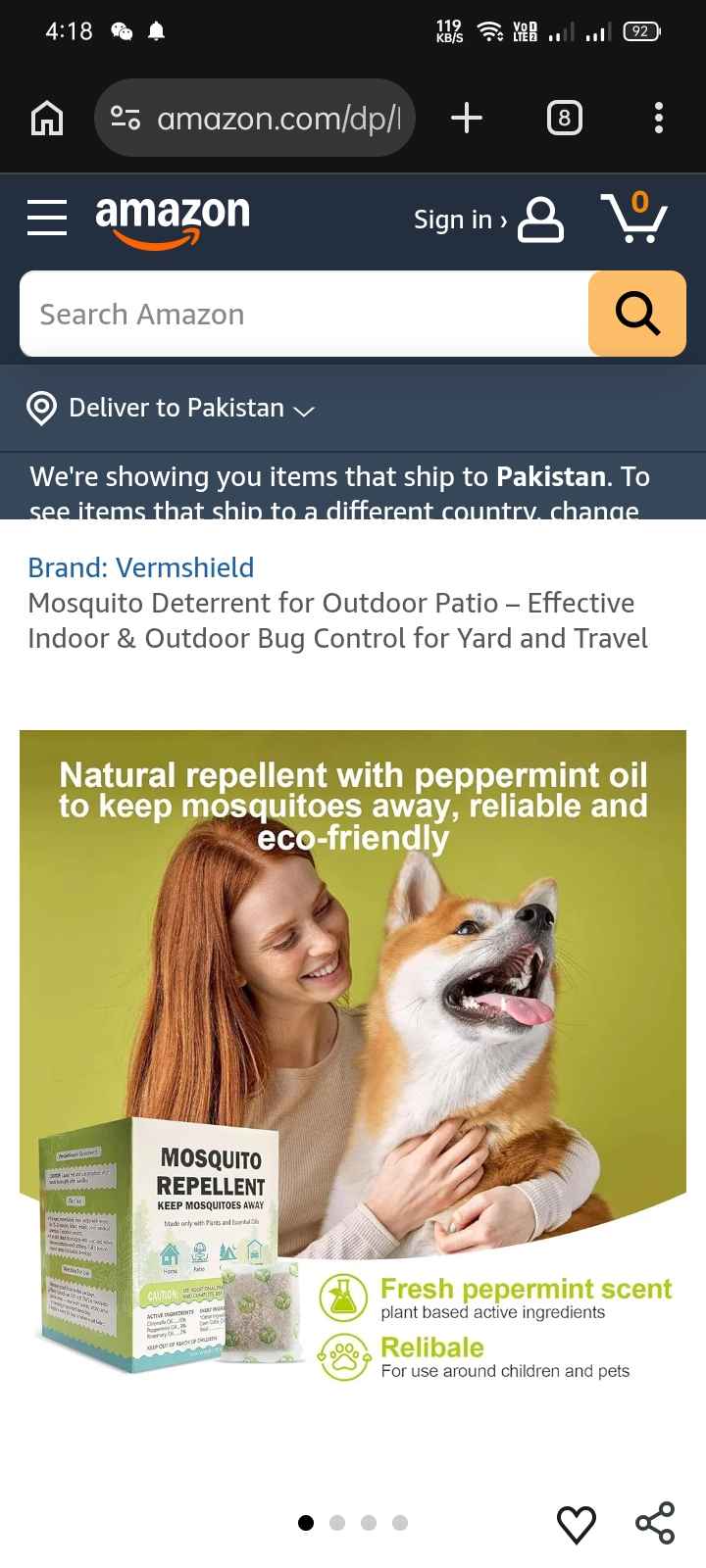
Task: Change the Deliver to Pakistan location
Action: tap(172, 408)
